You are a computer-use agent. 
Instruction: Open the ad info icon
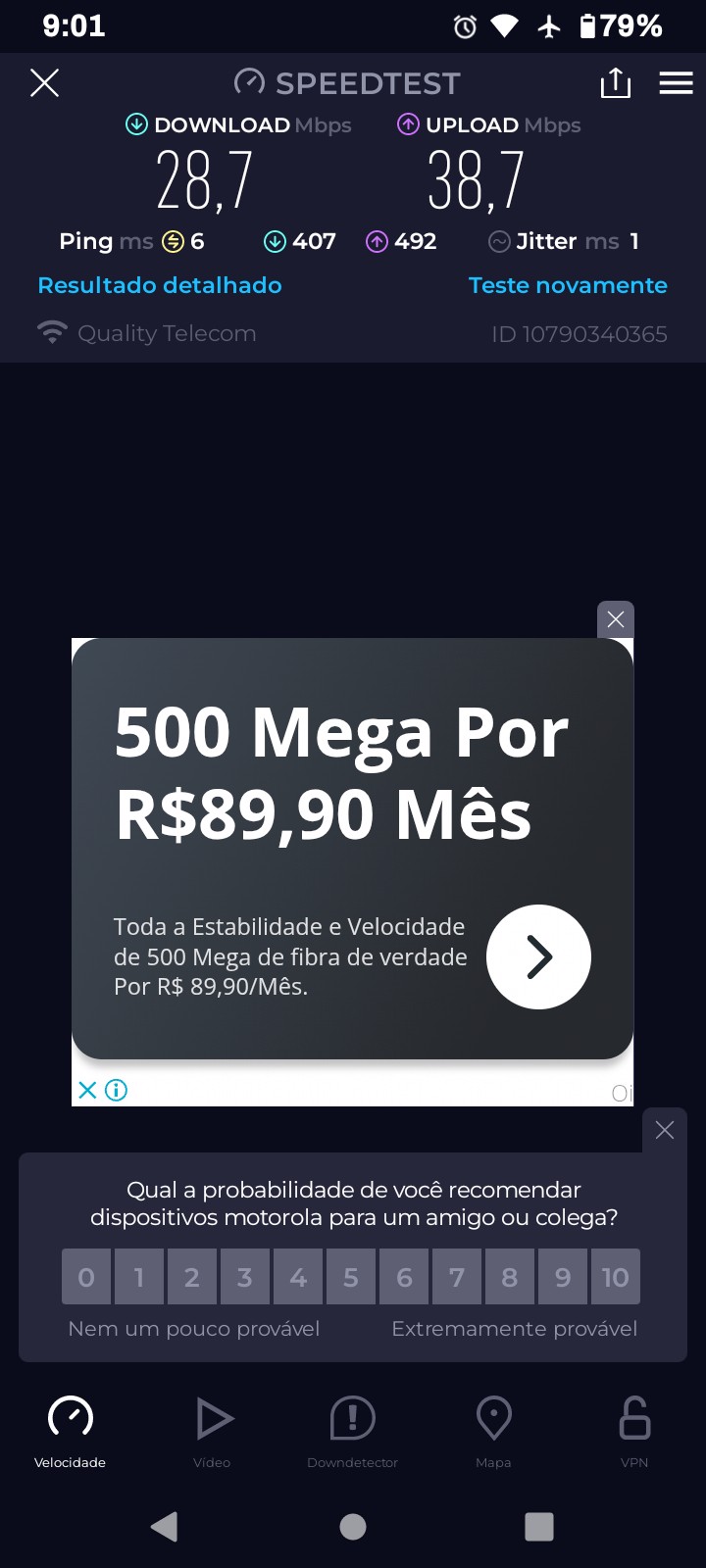coord(117,1090)
